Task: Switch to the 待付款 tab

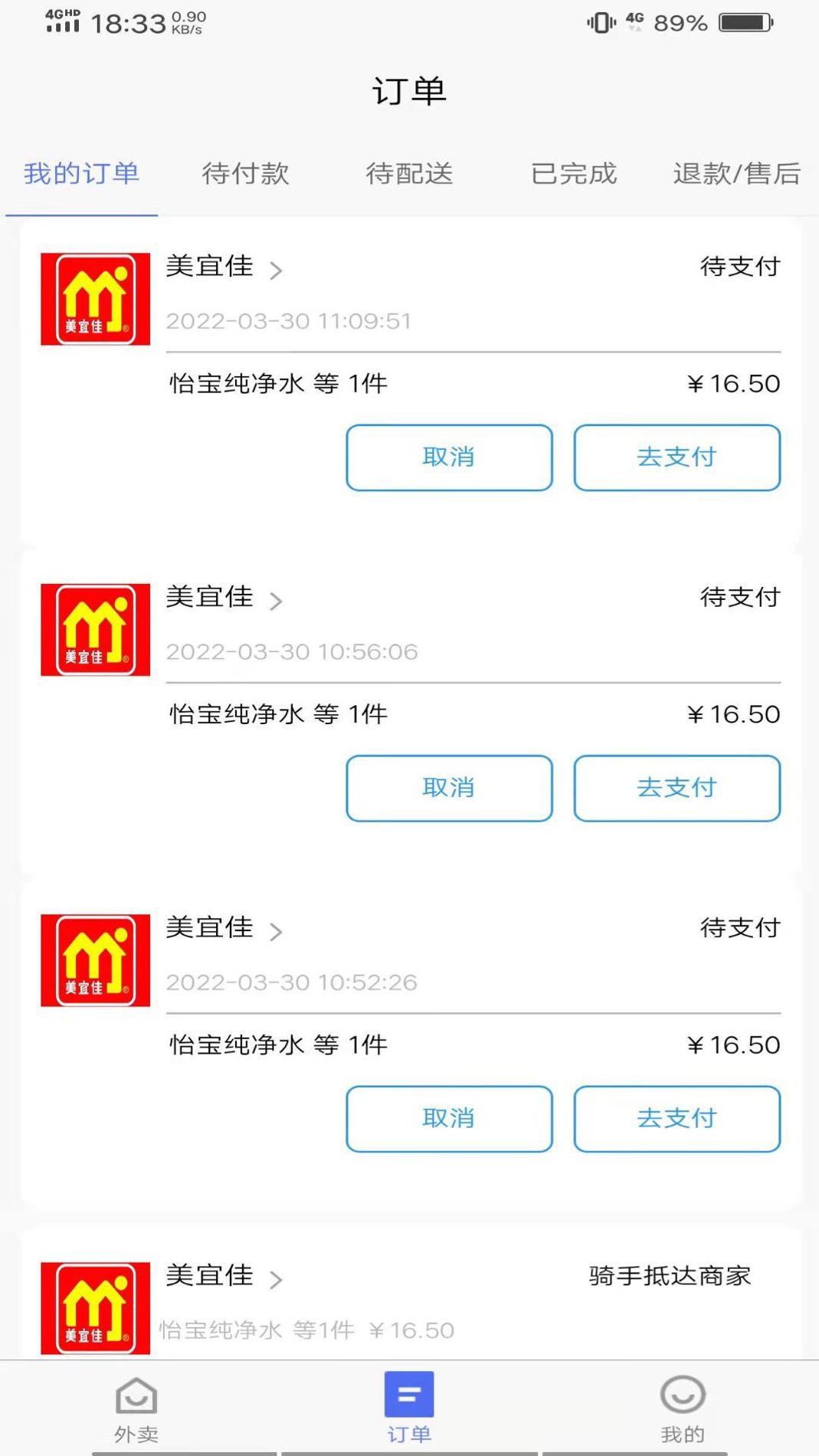Action: point(245,174)
